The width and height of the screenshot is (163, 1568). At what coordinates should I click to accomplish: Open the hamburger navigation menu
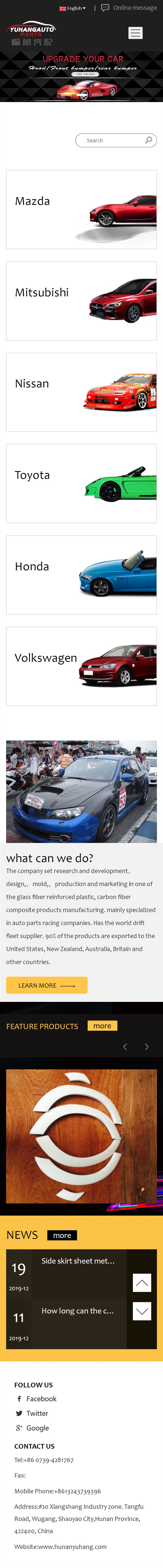click(135, 33)
